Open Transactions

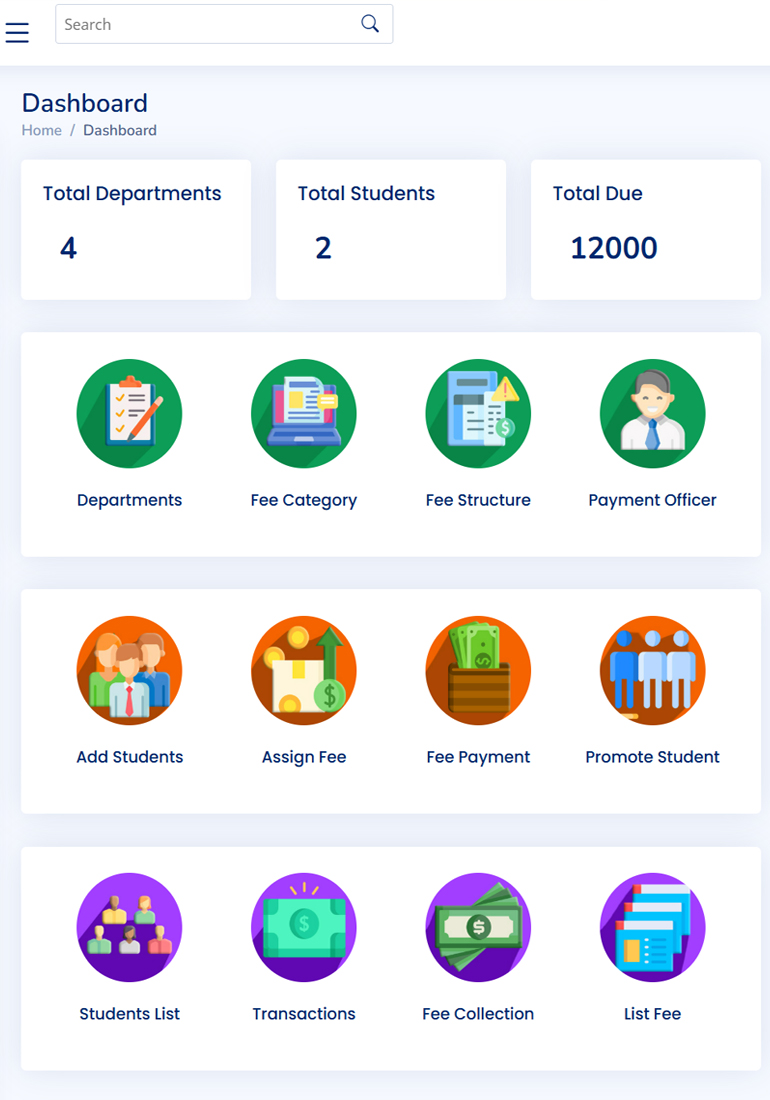point(303,927)
